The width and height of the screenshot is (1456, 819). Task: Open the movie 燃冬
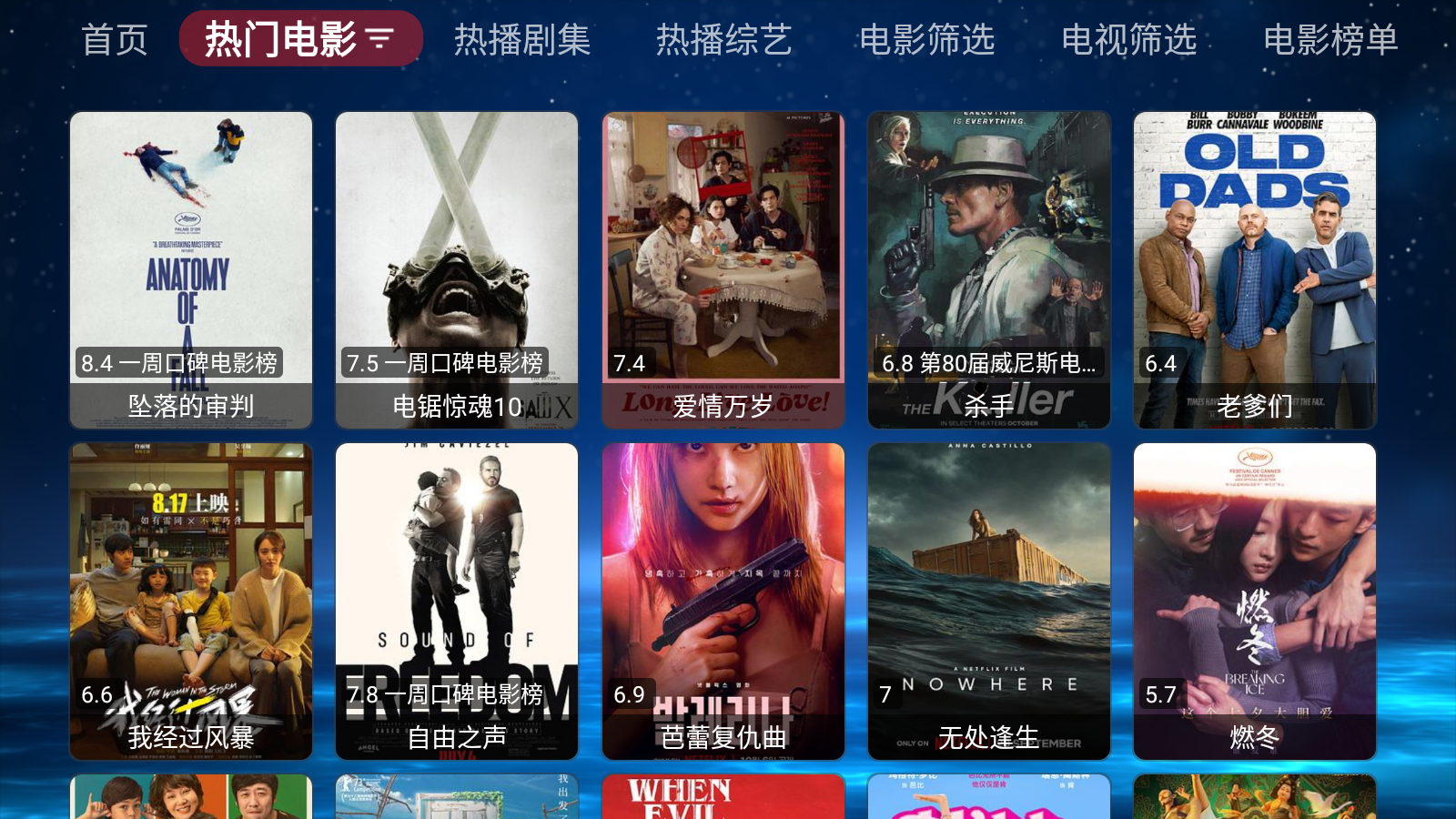(1255, 601)
